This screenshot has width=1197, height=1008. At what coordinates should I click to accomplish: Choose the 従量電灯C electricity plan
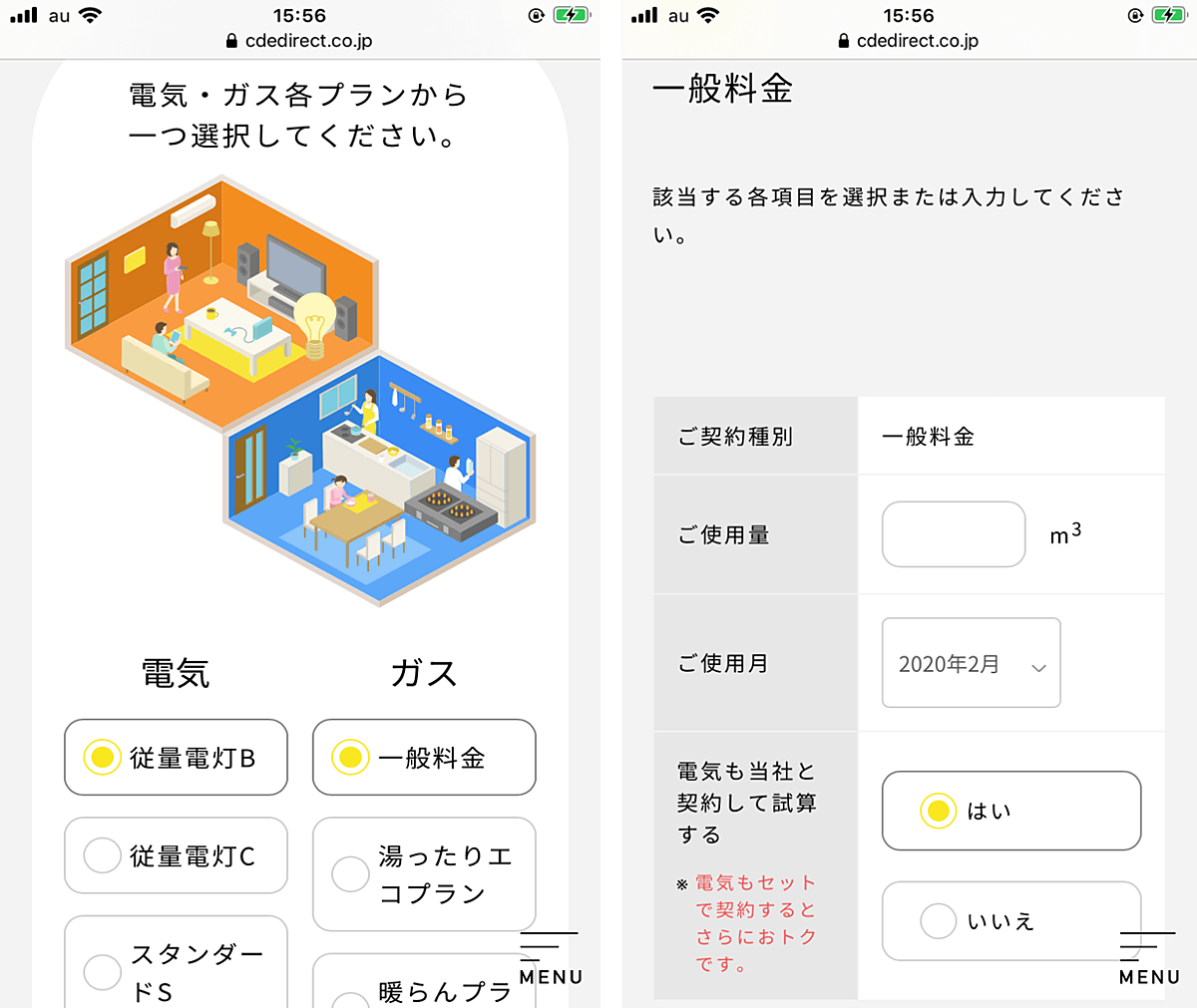(176, 855)
